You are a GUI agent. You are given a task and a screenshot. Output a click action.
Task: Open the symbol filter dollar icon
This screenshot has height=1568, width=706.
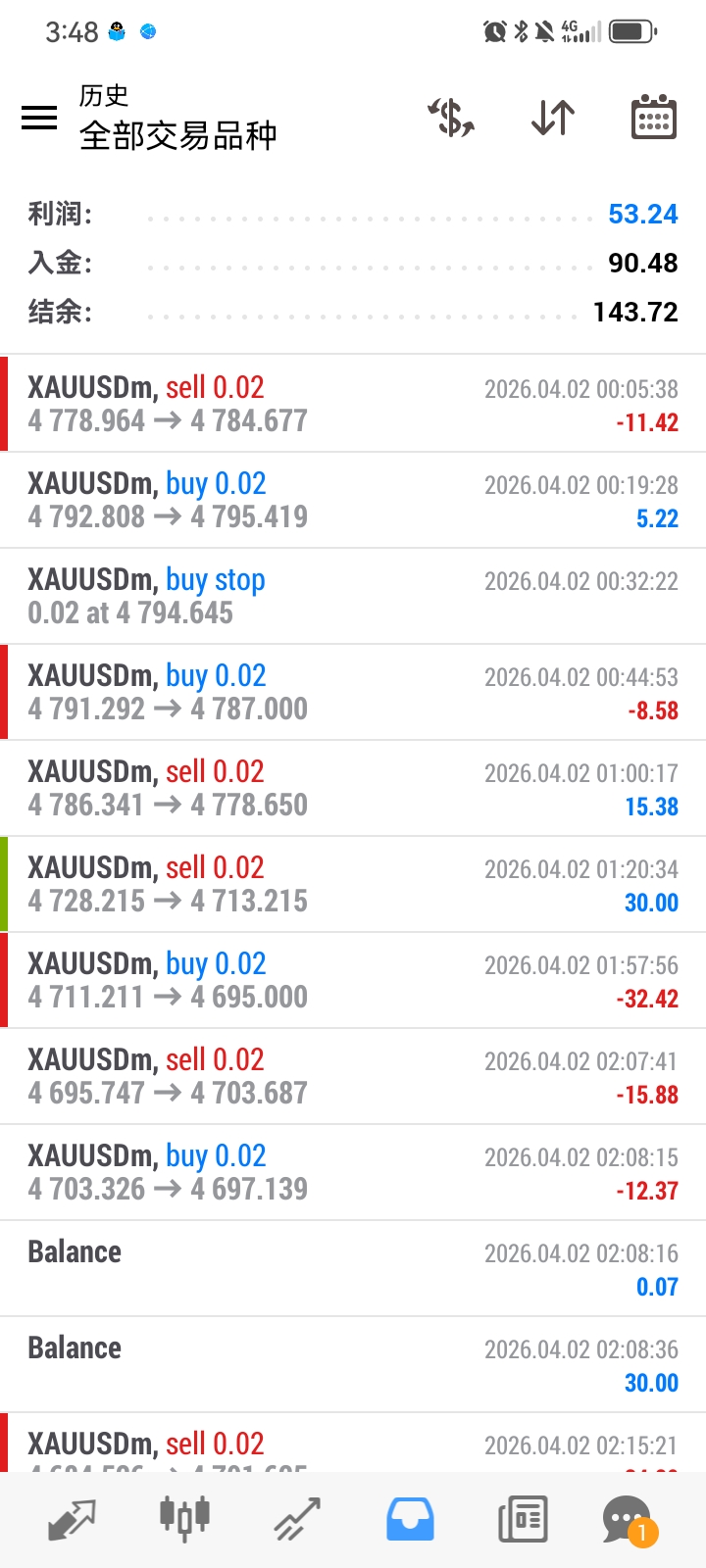[451, 118]
